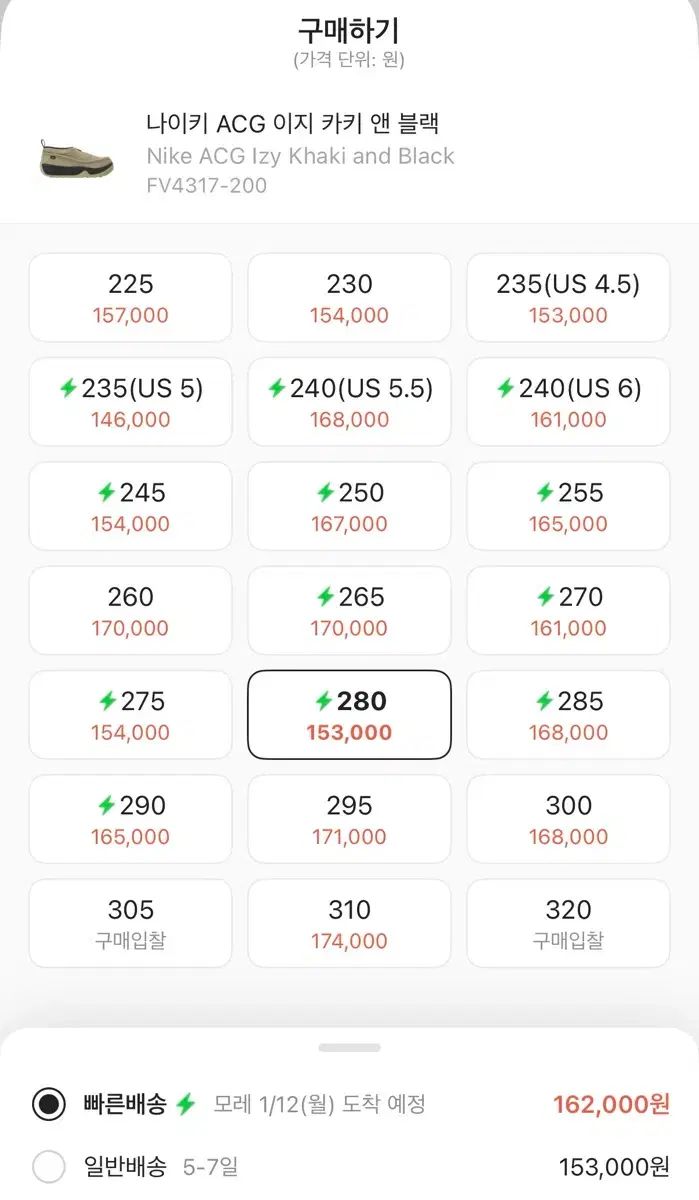Image resolution: width=699 pixels, height=1200 pixels.
Task: Choose size 230 option
Action: (x=349, y=298)
